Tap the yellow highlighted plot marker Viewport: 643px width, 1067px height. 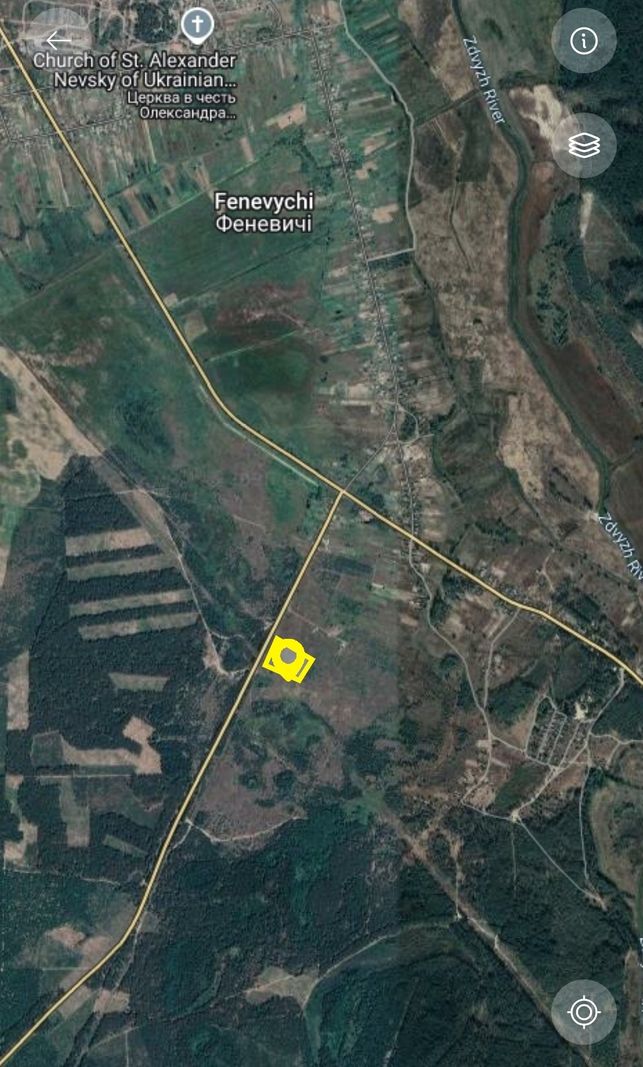289,659
